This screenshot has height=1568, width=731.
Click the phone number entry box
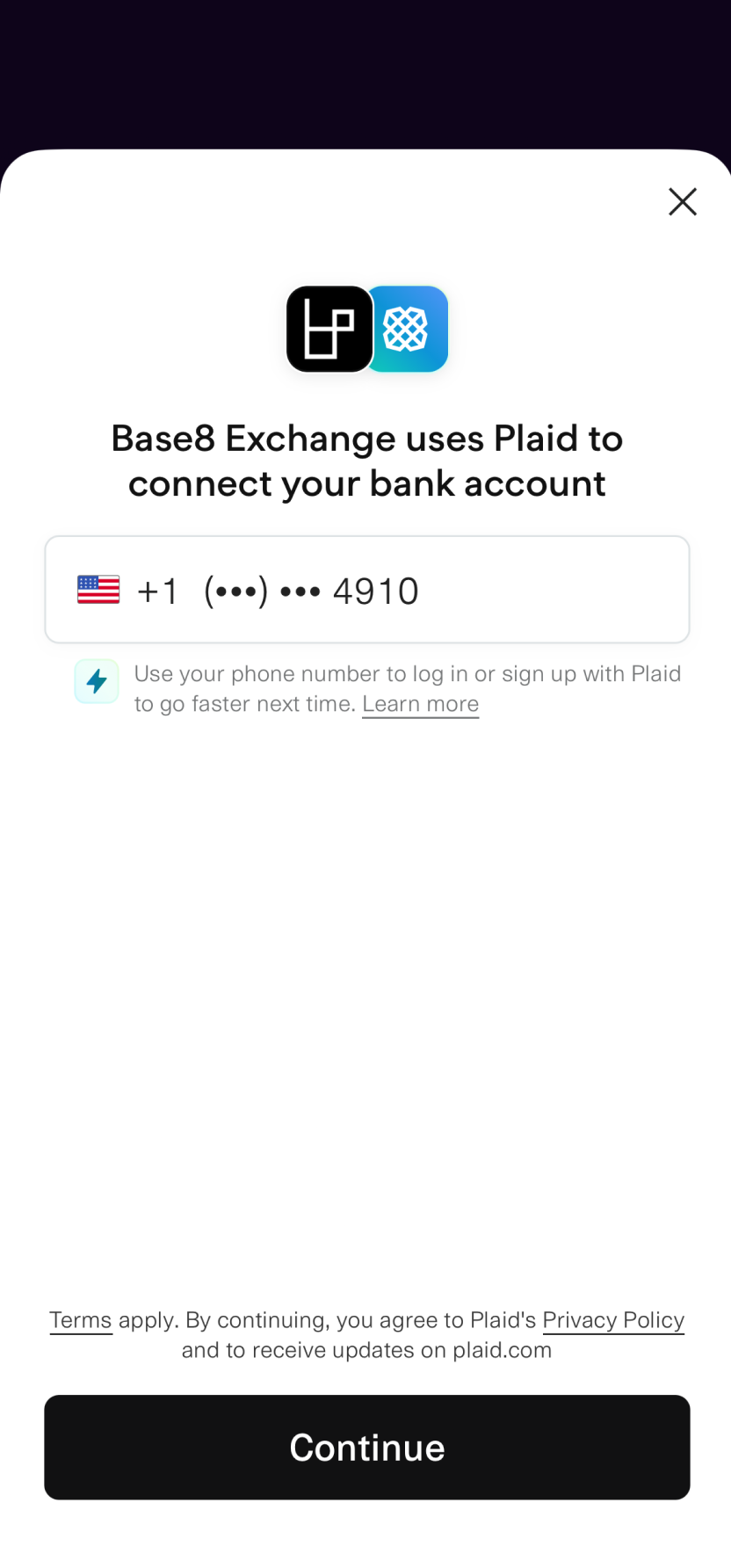(366, 589)
